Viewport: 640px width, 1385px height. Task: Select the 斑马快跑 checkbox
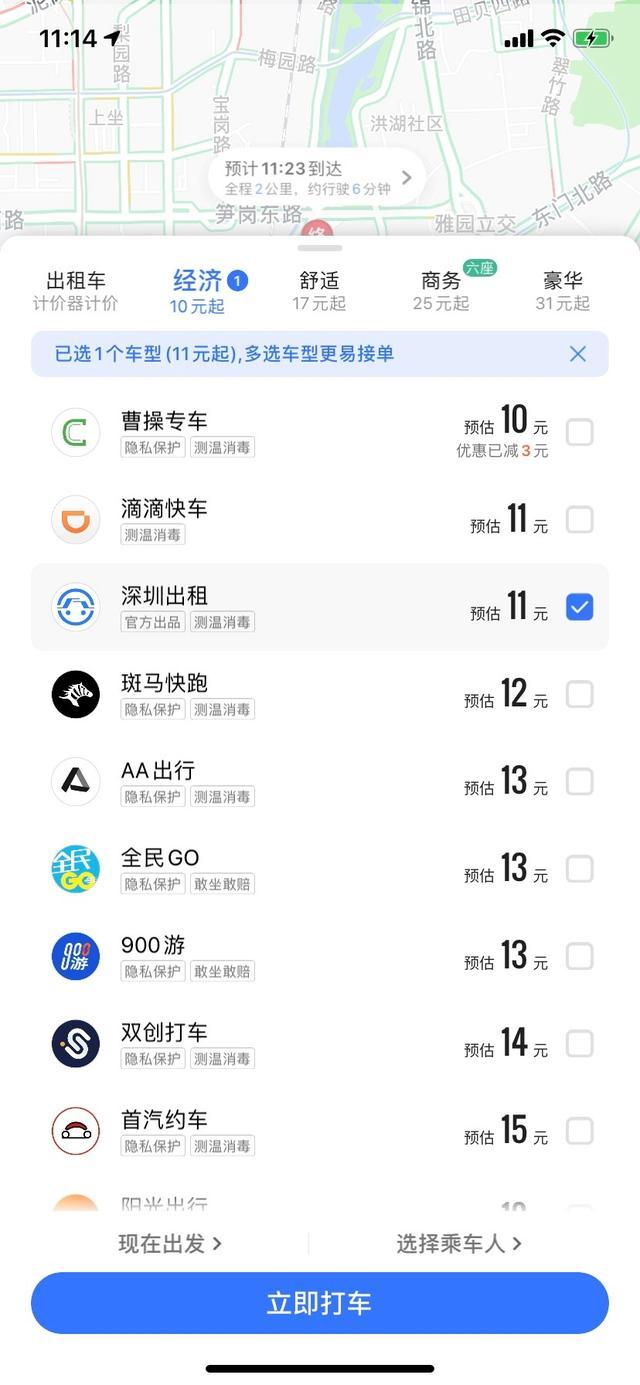pos(580,694)
